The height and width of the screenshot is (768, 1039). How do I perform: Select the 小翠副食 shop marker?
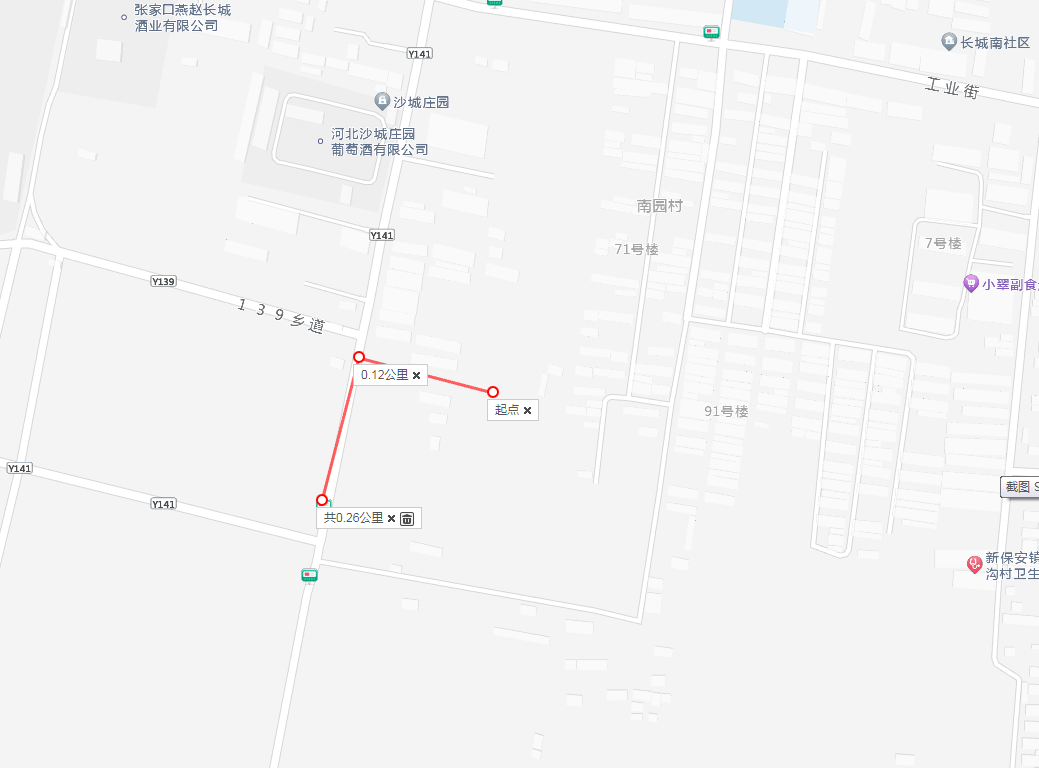[x=970, y=283]
